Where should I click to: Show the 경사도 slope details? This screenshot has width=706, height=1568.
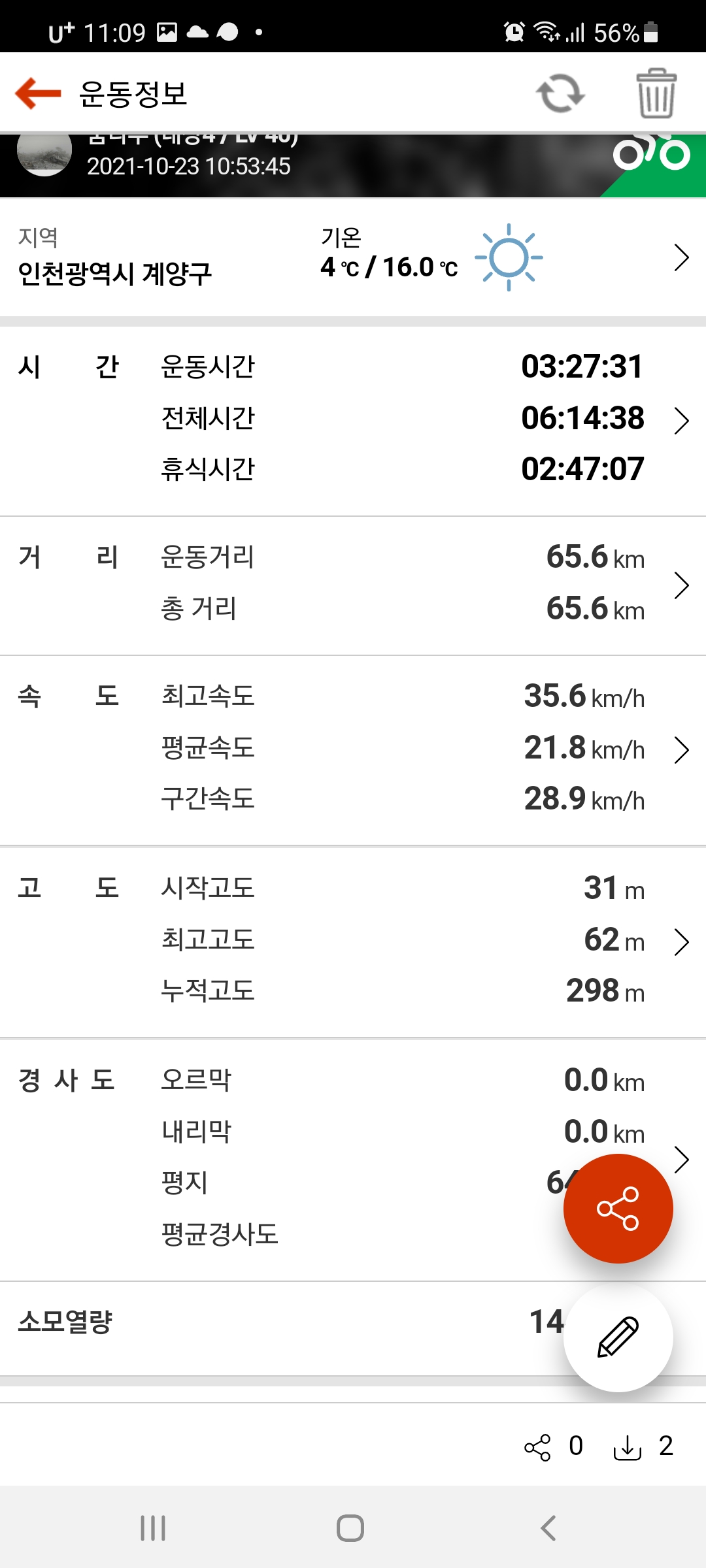(353, 1159)
